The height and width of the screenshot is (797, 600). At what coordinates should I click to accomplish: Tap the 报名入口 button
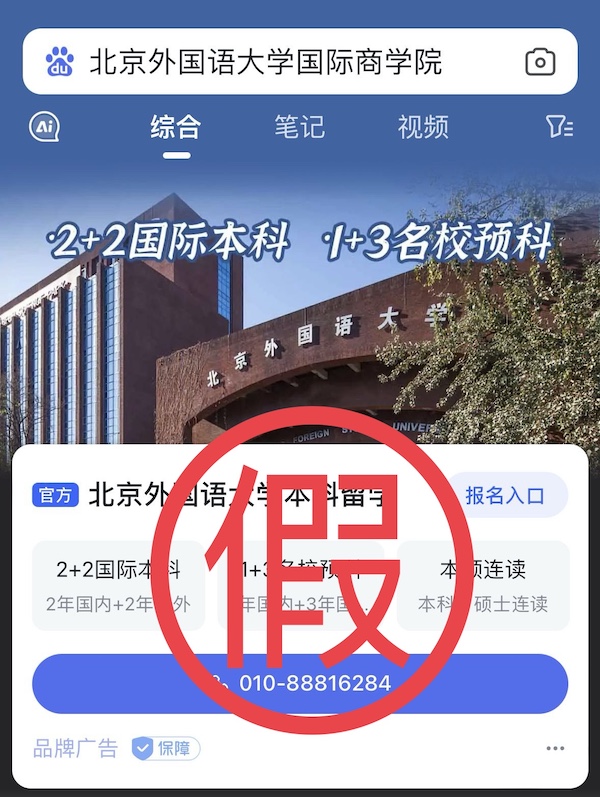(x=505, y=495)
